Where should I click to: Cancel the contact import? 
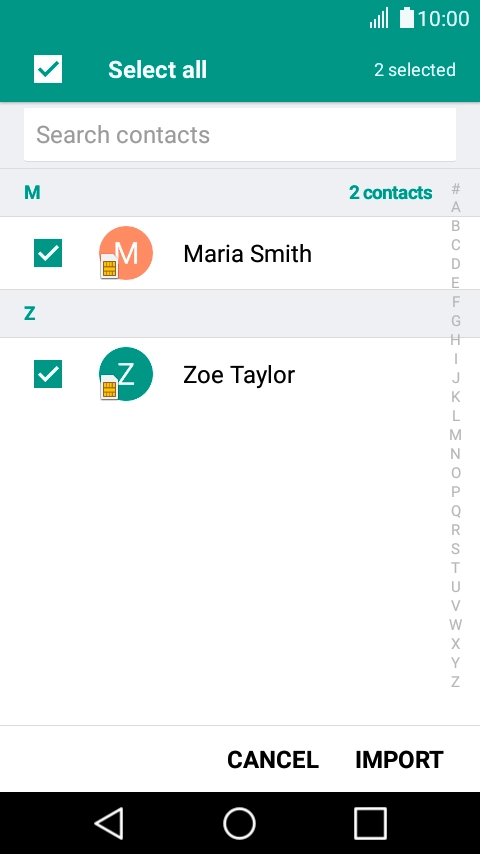pyautogui.click(x=273, y=760)
